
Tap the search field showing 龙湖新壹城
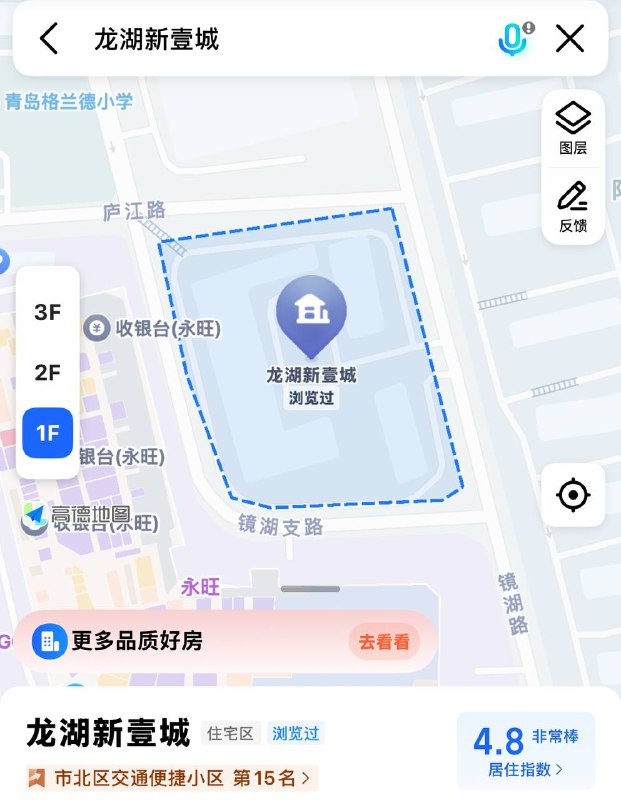280,39
